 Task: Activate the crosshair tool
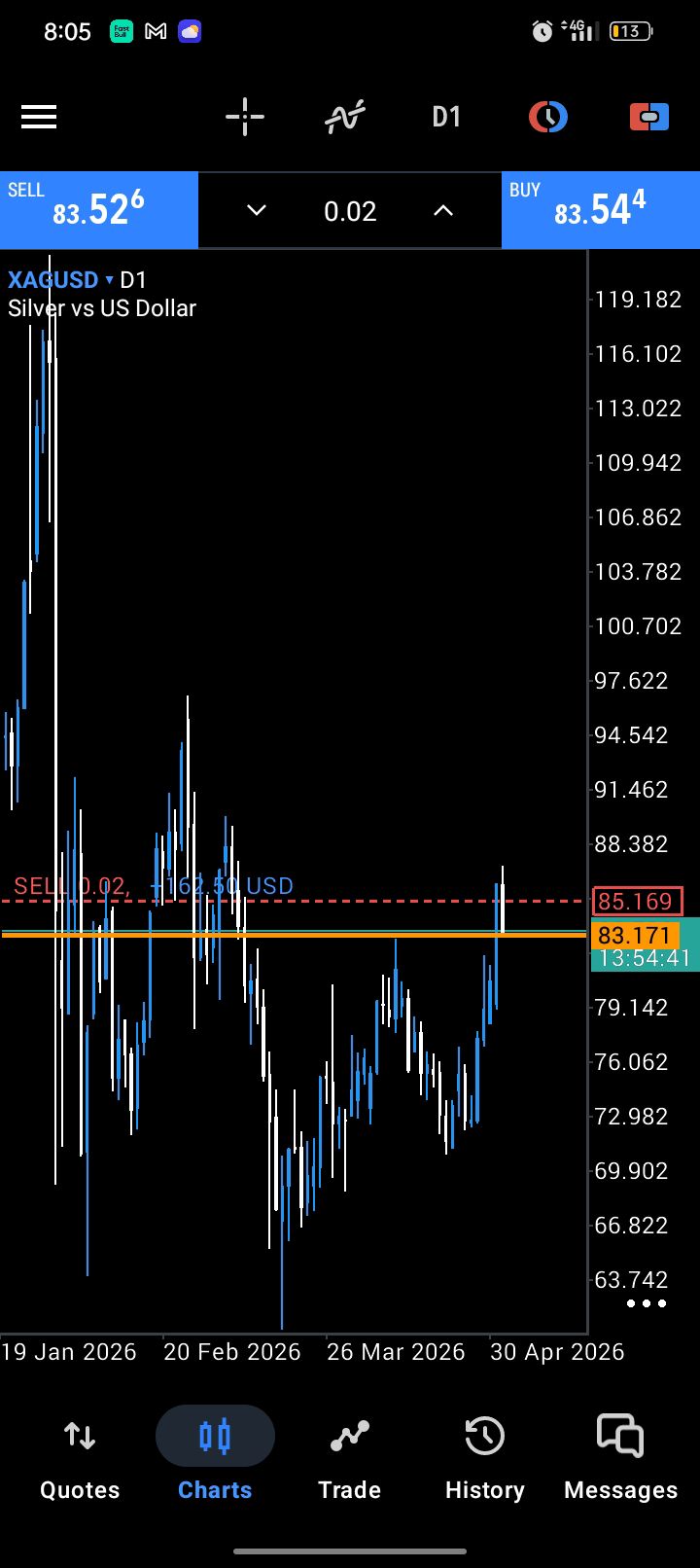coord(245,118)
